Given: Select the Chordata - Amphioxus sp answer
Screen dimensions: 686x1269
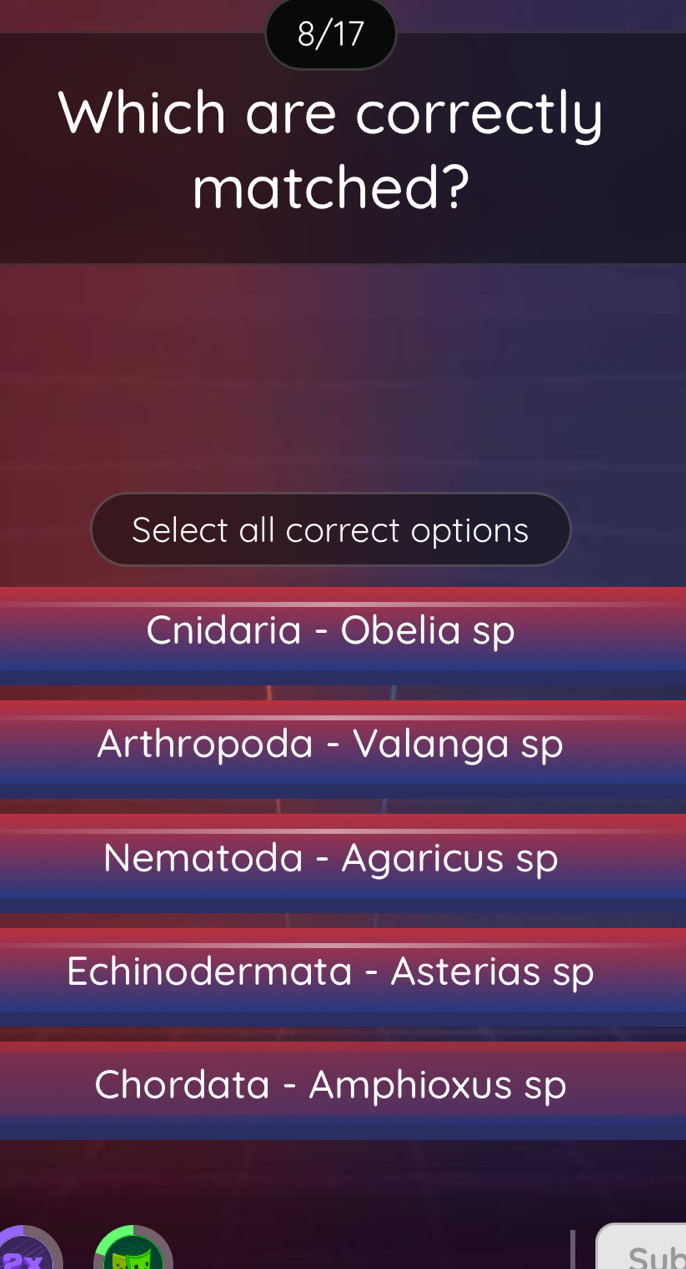Looking at the screenshot, I should [330, 1085].
